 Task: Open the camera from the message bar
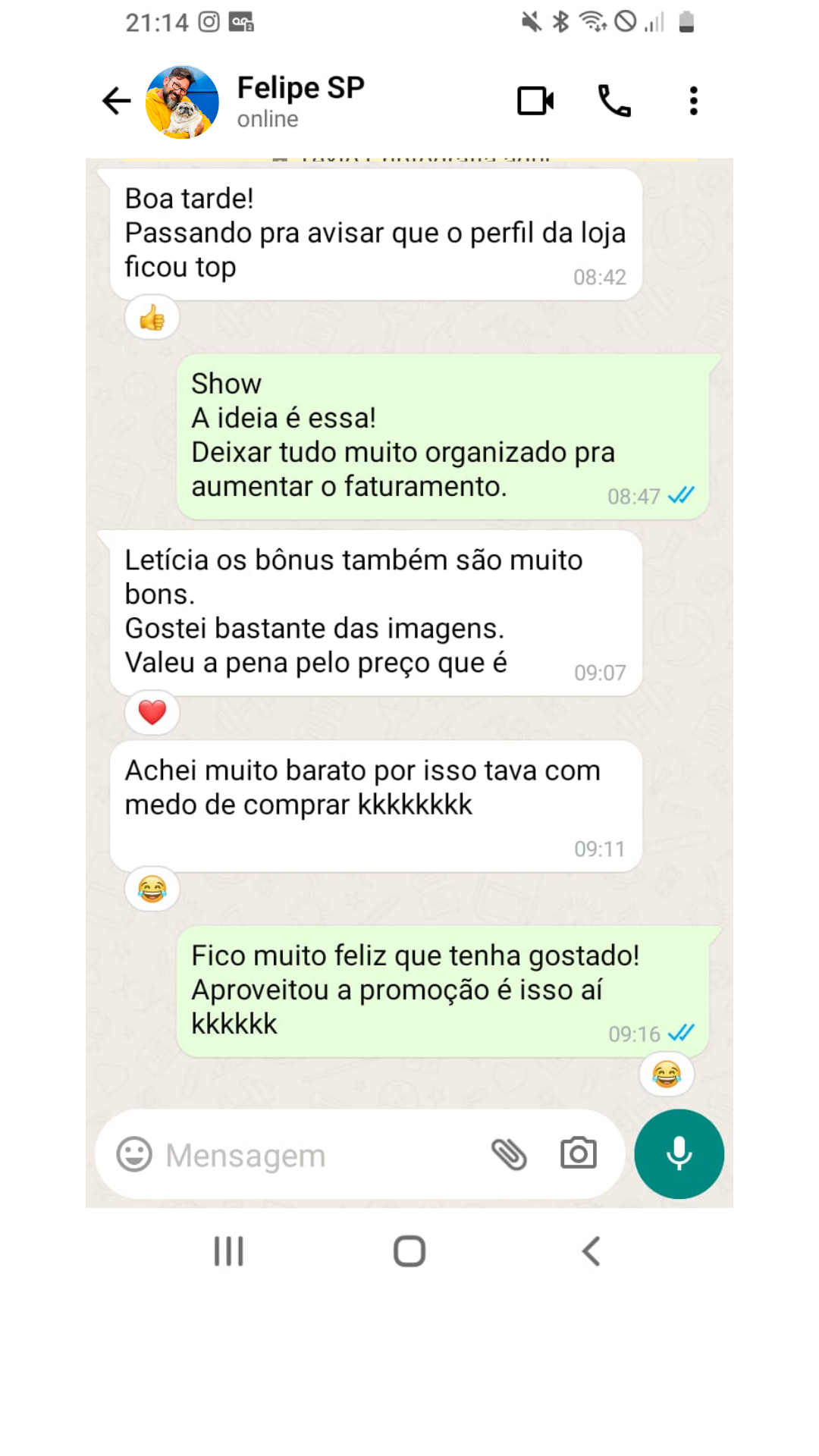coord(578,1154)
